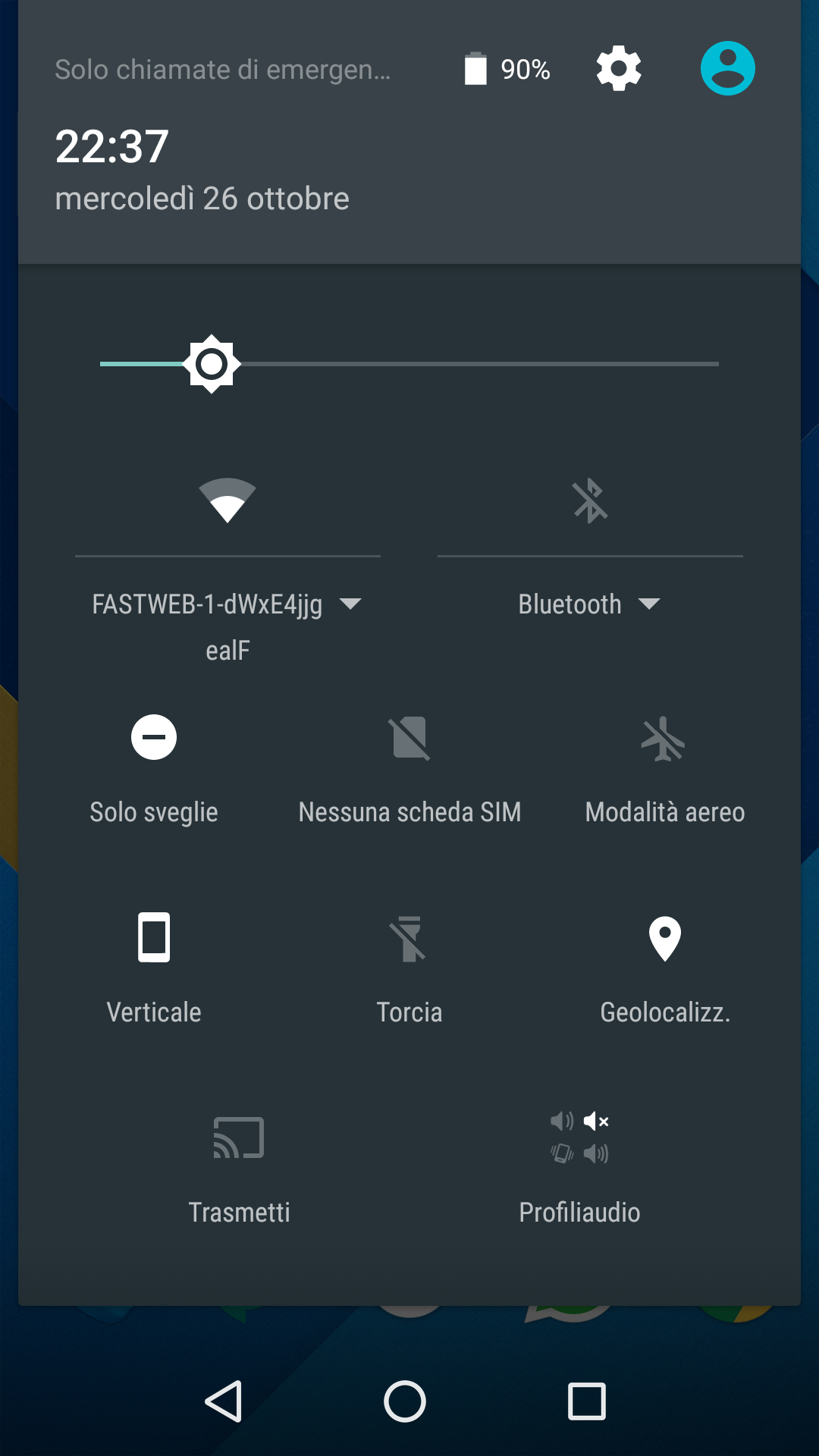Toggle Wi-Fi using the Wi-Fi icon

point(227,500)
